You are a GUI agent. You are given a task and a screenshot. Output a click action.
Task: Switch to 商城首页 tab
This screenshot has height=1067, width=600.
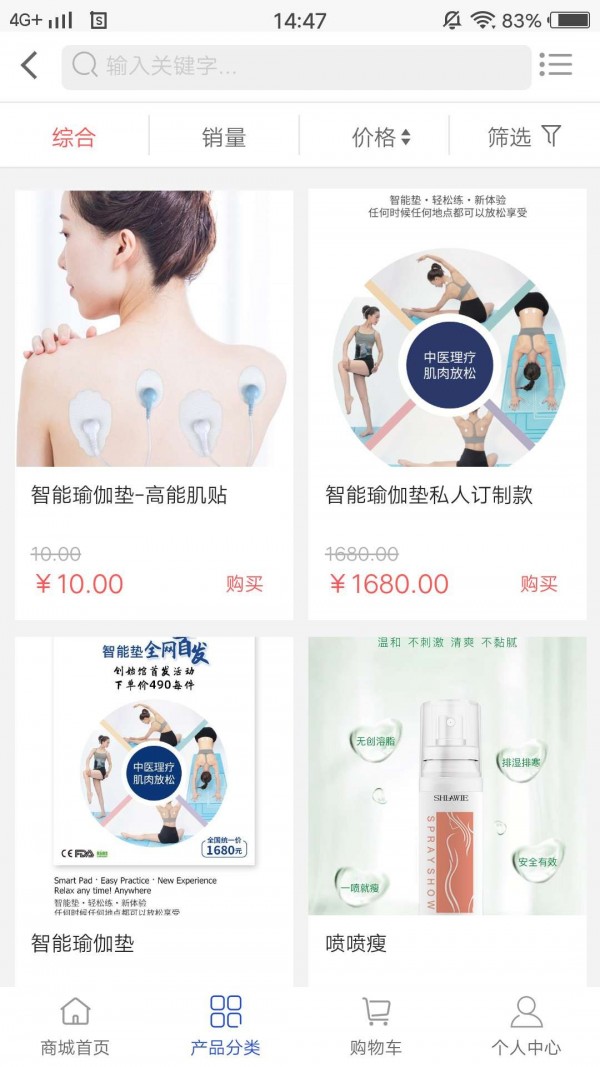click(x=75, y=1027)
